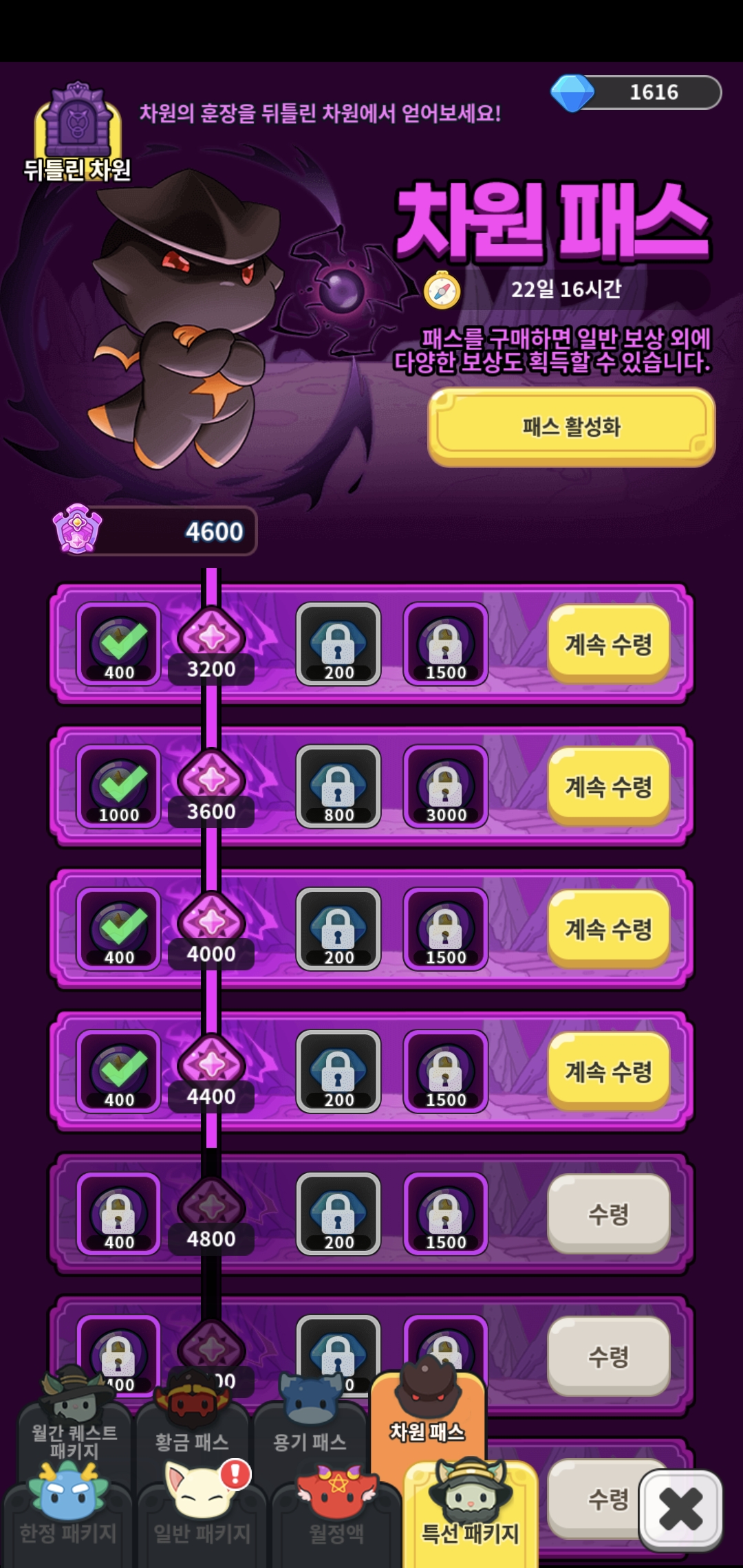Activate the pass with 패스 활성화
The height and width of the screenshot is (1568, 743).
[571, 427]
